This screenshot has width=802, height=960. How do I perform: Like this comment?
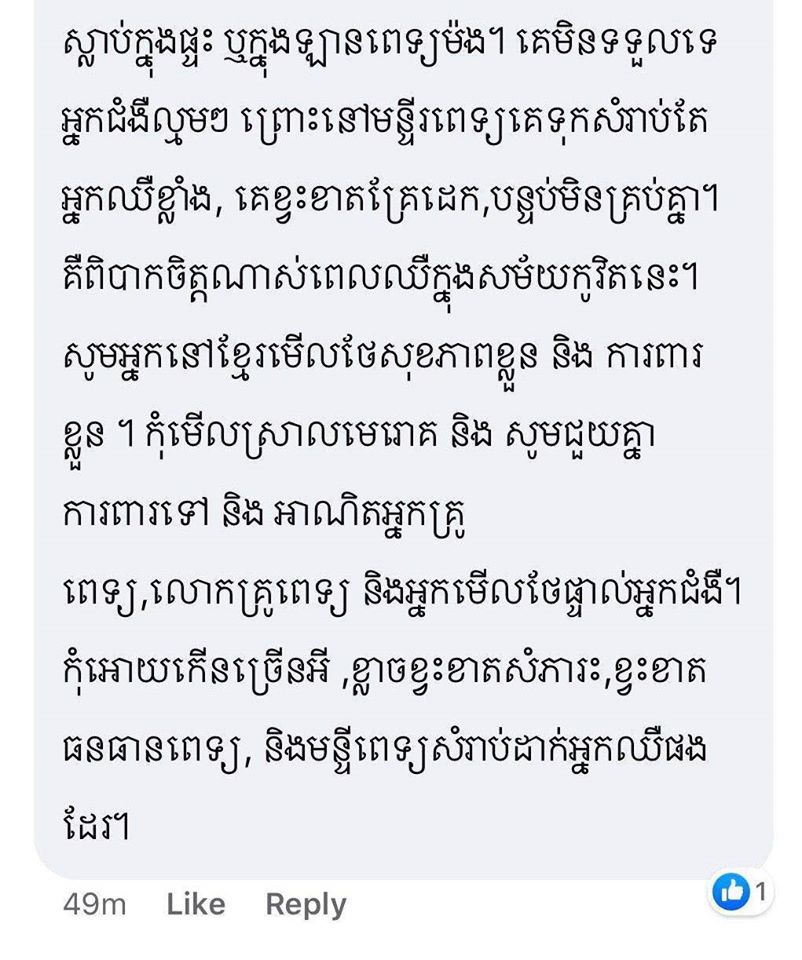tap(195, 905)
